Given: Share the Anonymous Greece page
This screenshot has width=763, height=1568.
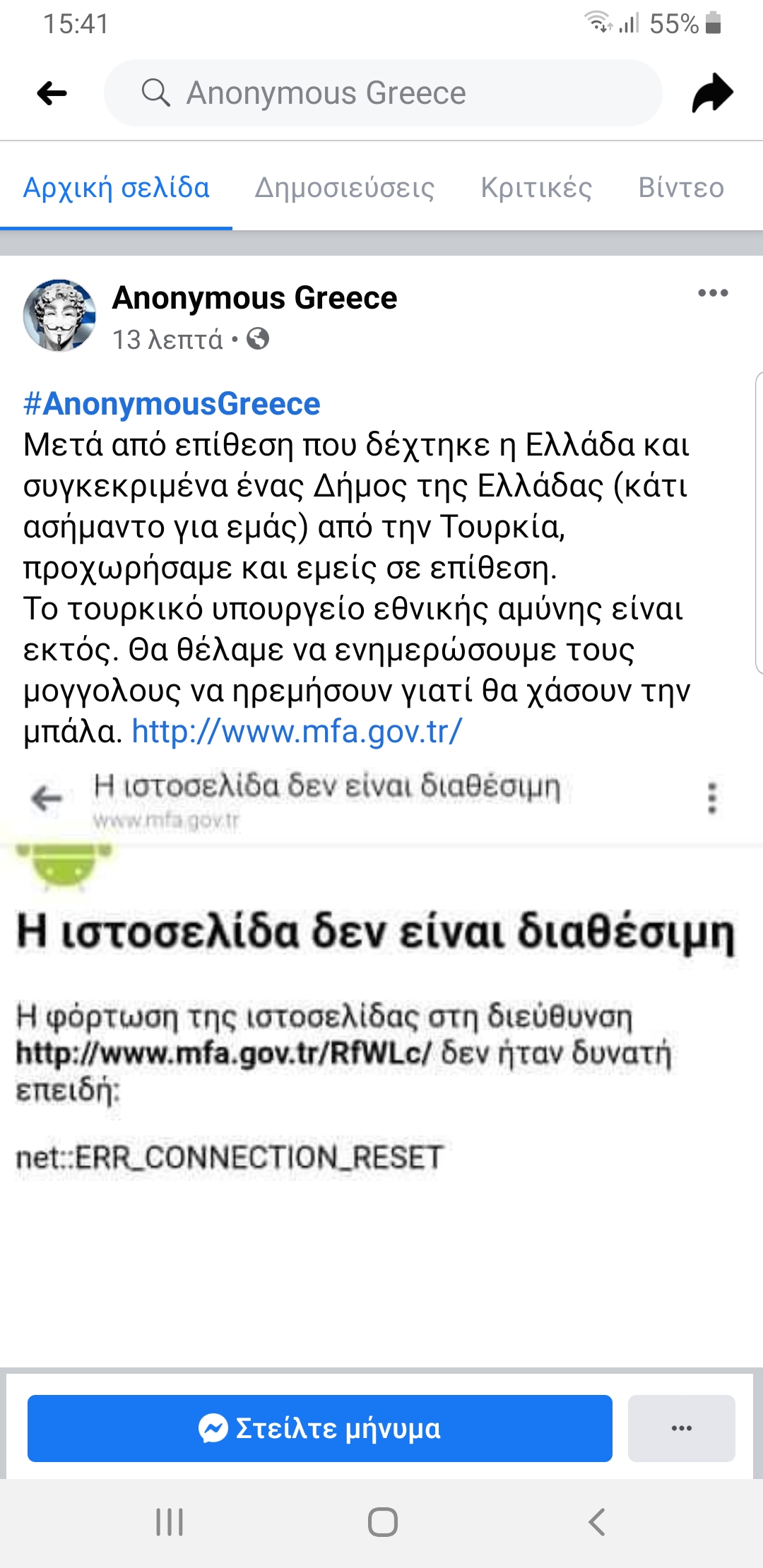Looking at the screenshot, I should [x=712, y=93].
